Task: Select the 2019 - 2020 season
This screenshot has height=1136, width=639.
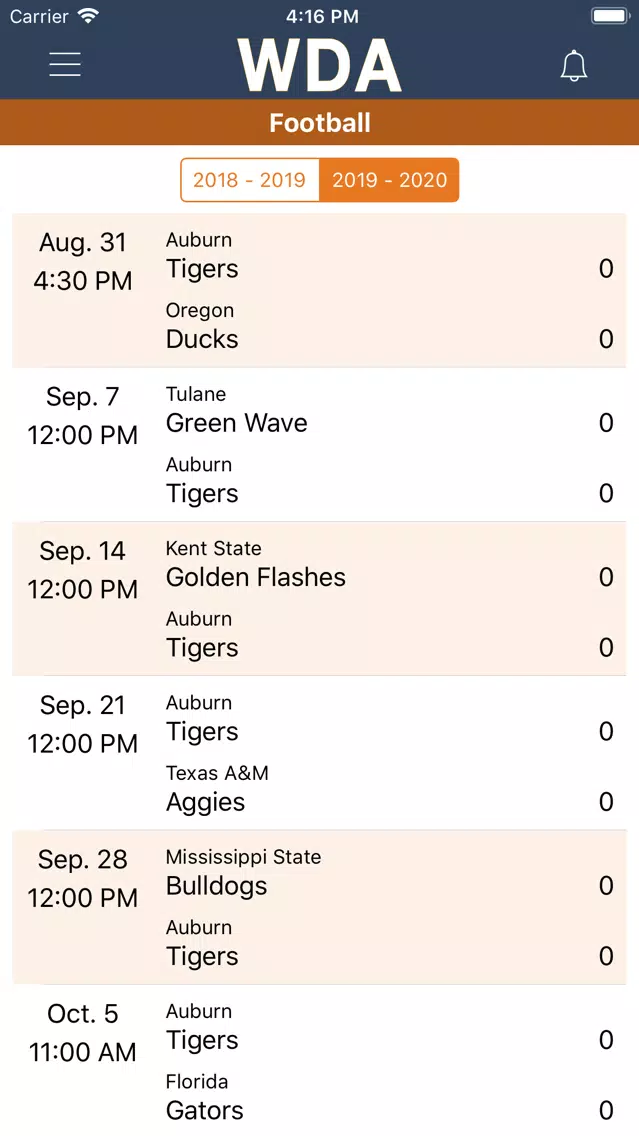Action: click(x=389, y=180)
